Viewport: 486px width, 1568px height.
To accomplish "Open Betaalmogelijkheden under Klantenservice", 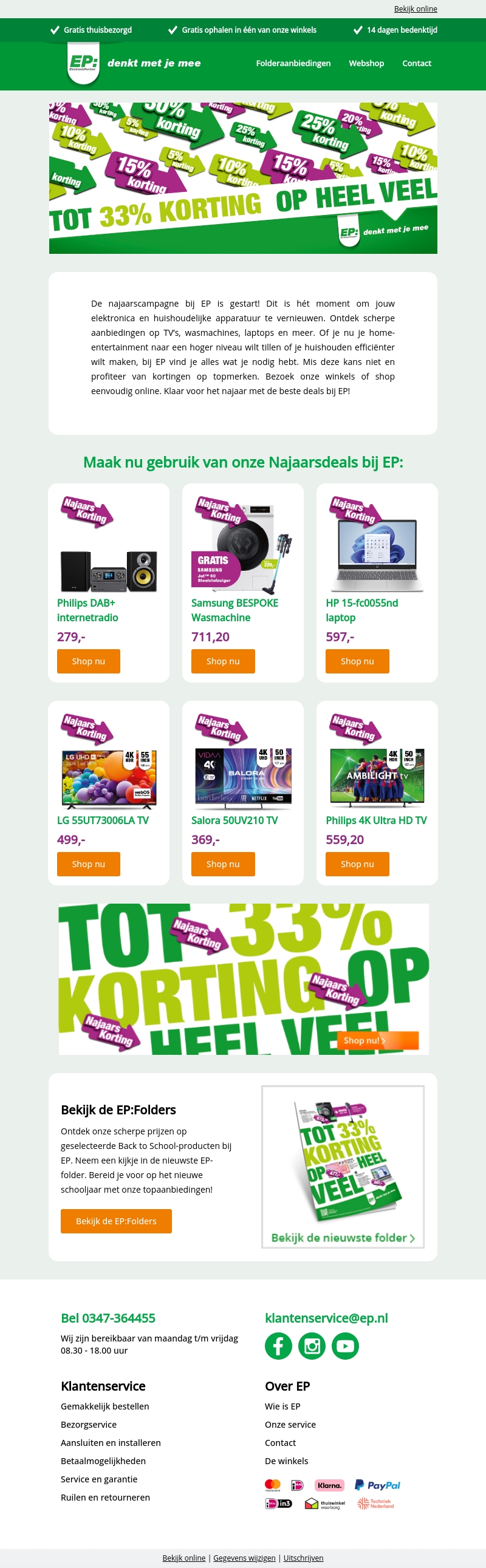I will [x=103, y=1461].
